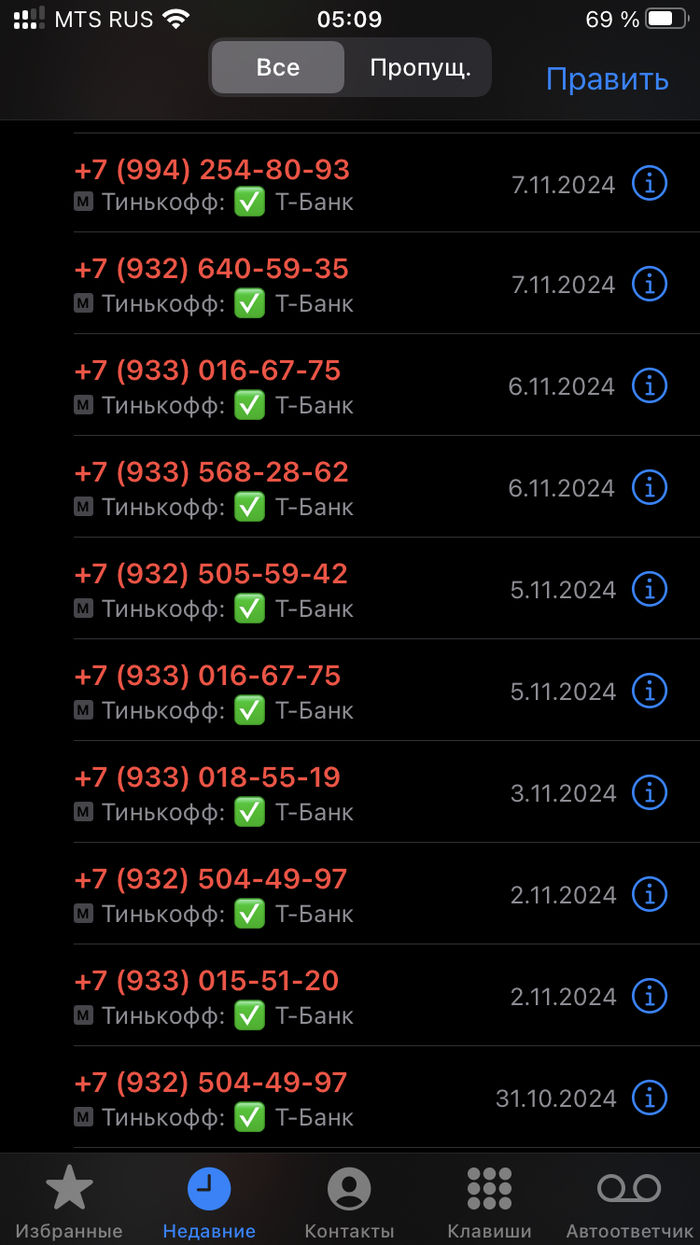Screen dimensions: 700x1245
Task: Select the Все calls segment
Action: click(278, 68)
